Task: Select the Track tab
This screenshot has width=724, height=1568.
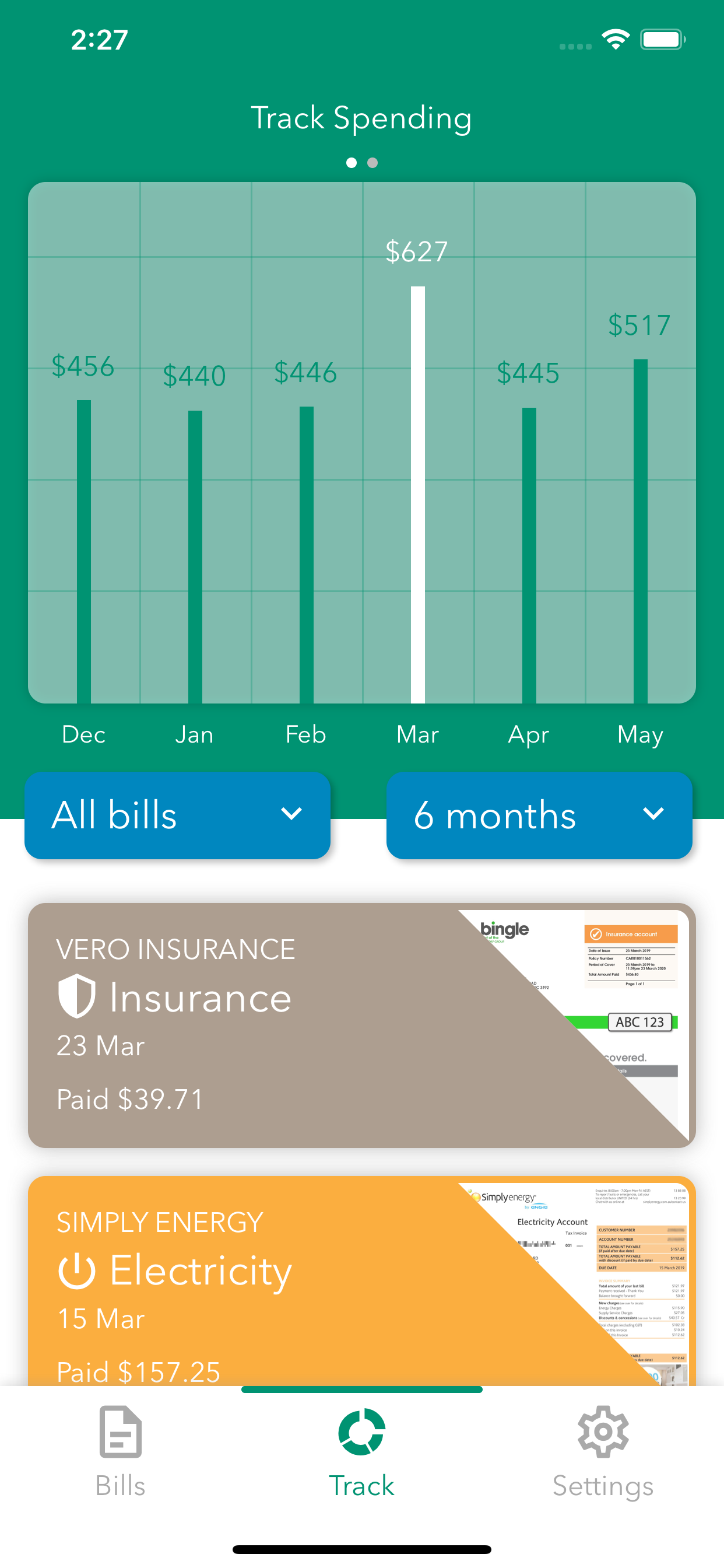Action: point(361,1451)
